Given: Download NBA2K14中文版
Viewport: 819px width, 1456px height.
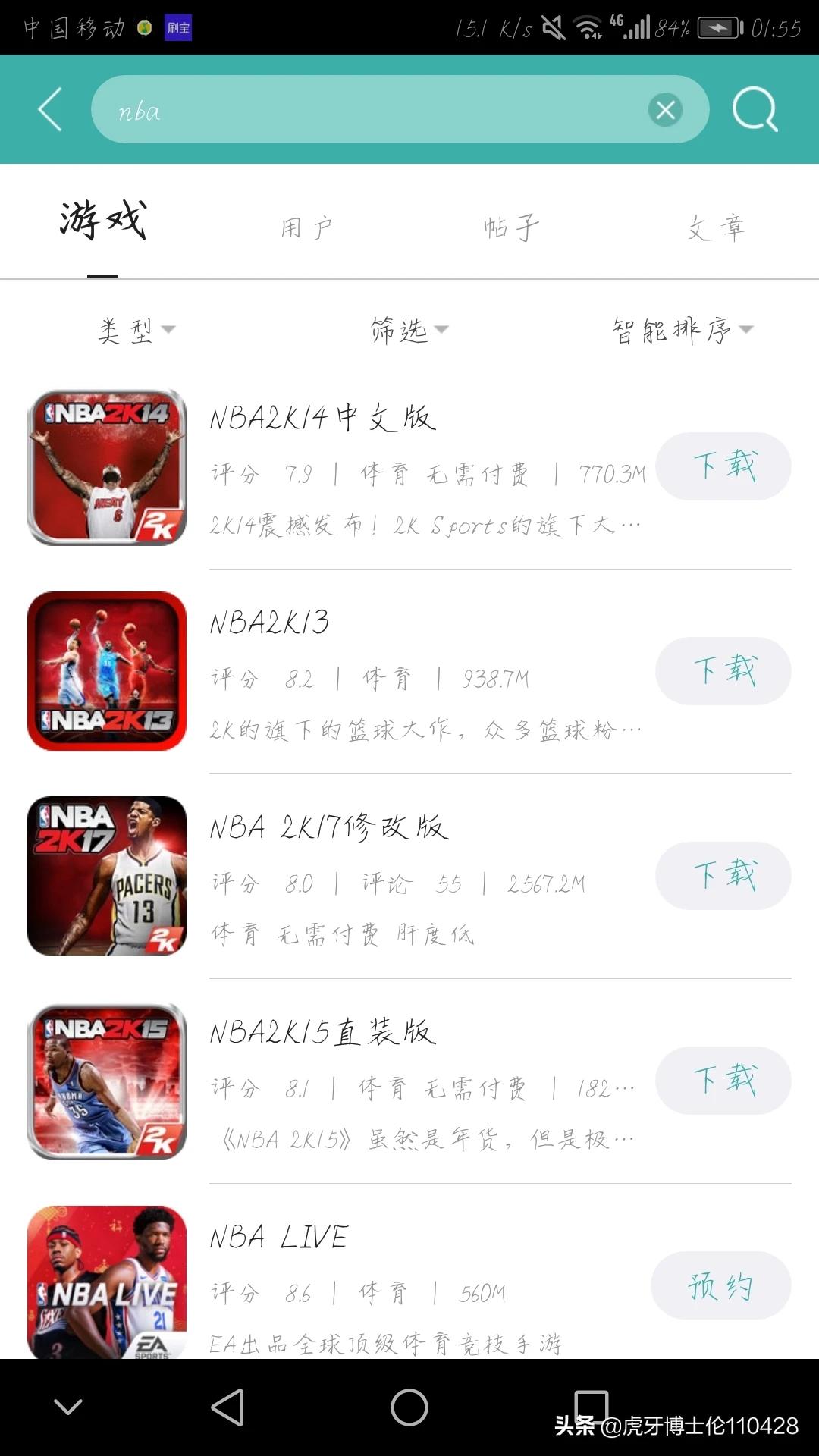Looking at the screenshot, I should (723, 466).
